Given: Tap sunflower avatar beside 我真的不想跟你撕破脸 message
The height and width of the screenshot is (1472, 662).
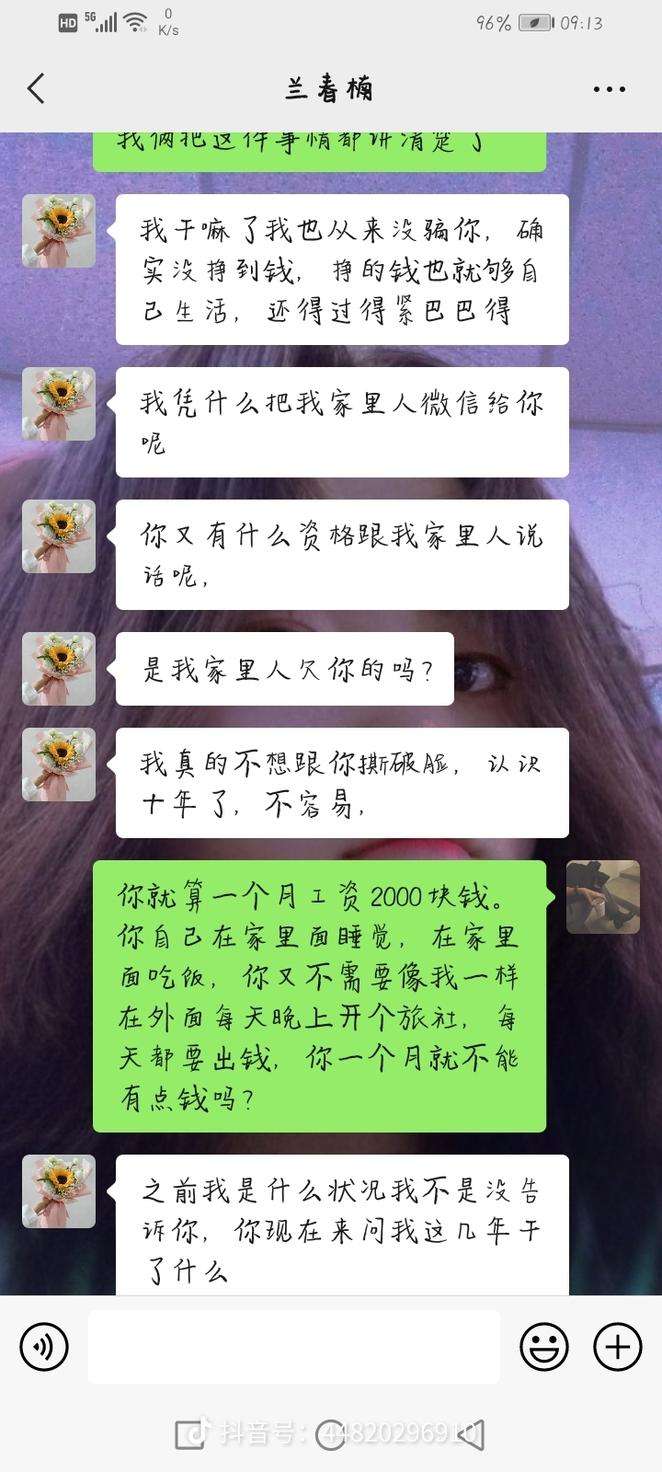Looking at the screenshot, I should click(59, 764).
